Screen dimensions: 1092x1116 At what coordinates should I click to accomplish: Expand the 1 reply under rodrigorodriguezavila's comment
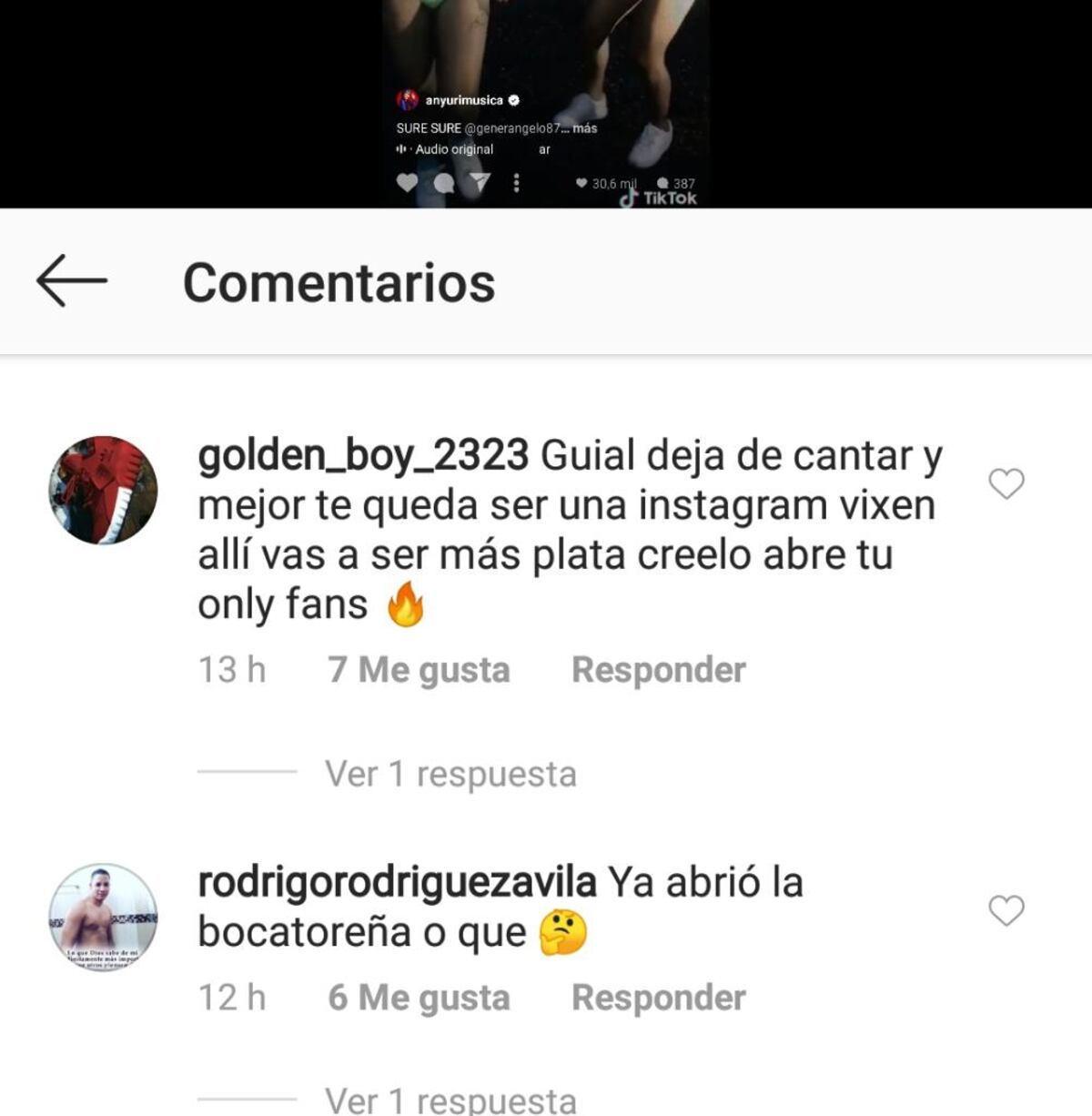point(450,1100)
